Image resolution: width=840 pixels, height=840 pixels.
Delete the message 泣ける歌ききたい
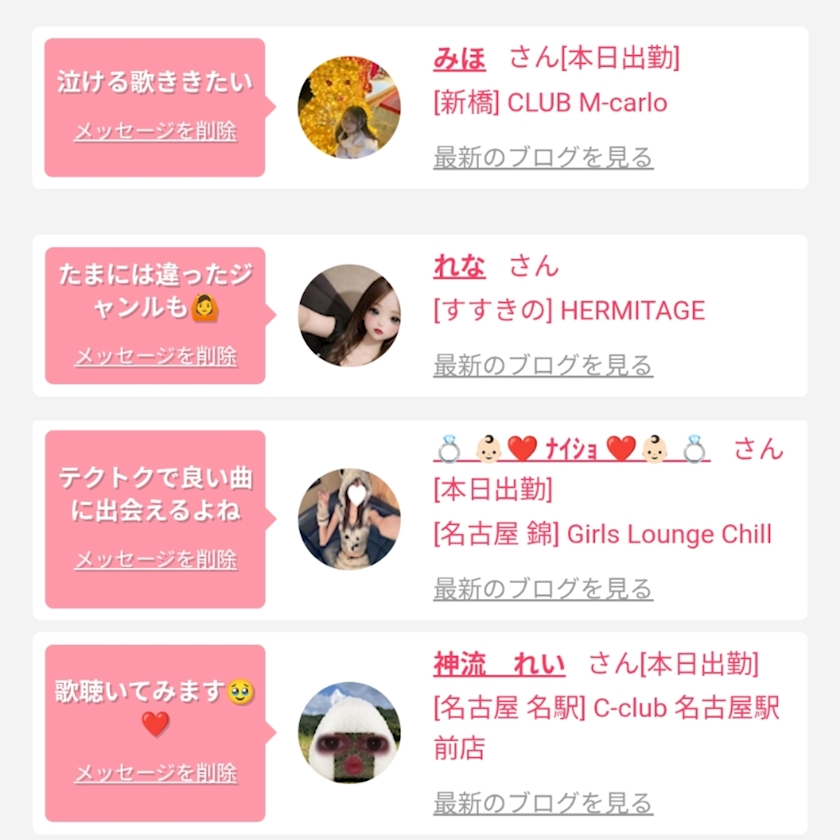[x=155, y=132]
